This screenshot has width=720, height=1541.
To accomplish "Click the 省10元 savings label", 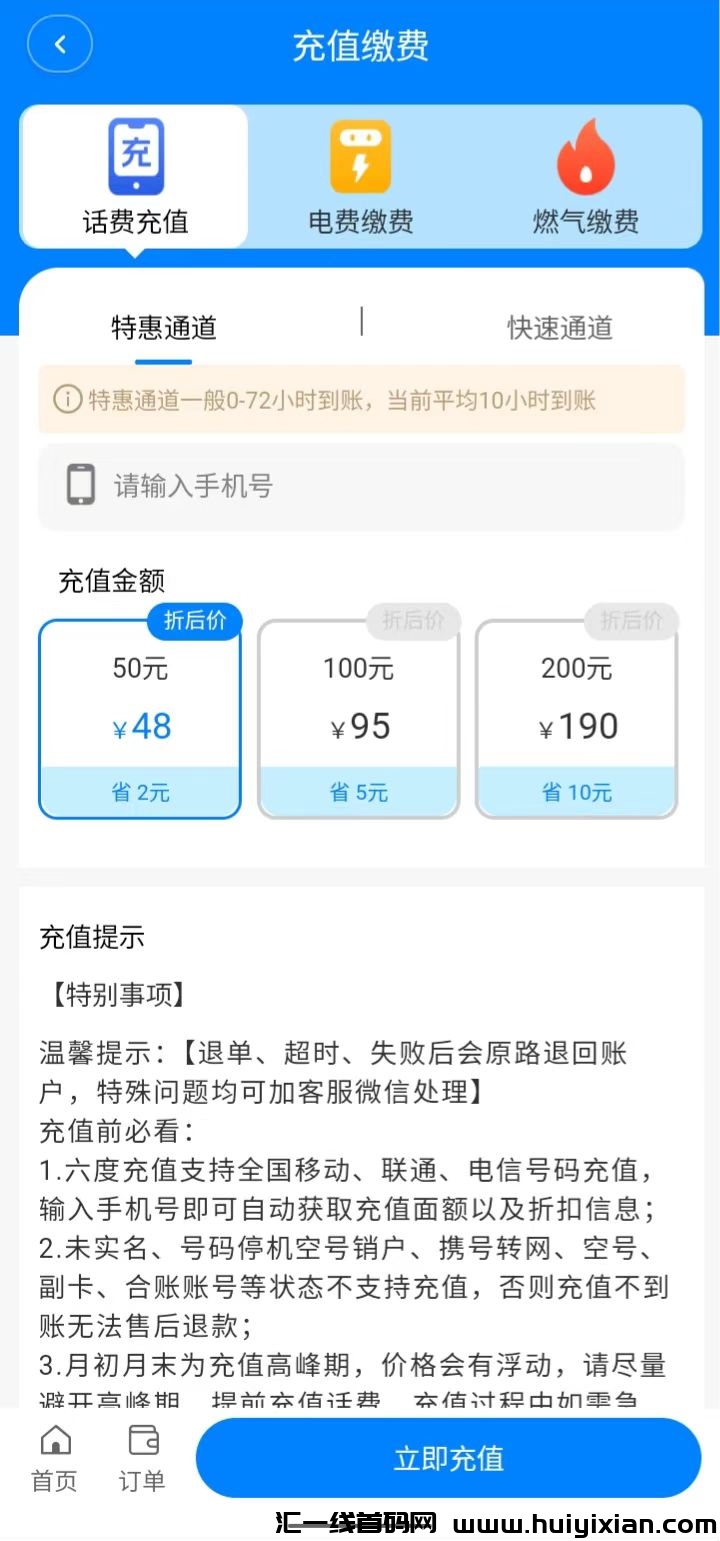I will point(576,792).
